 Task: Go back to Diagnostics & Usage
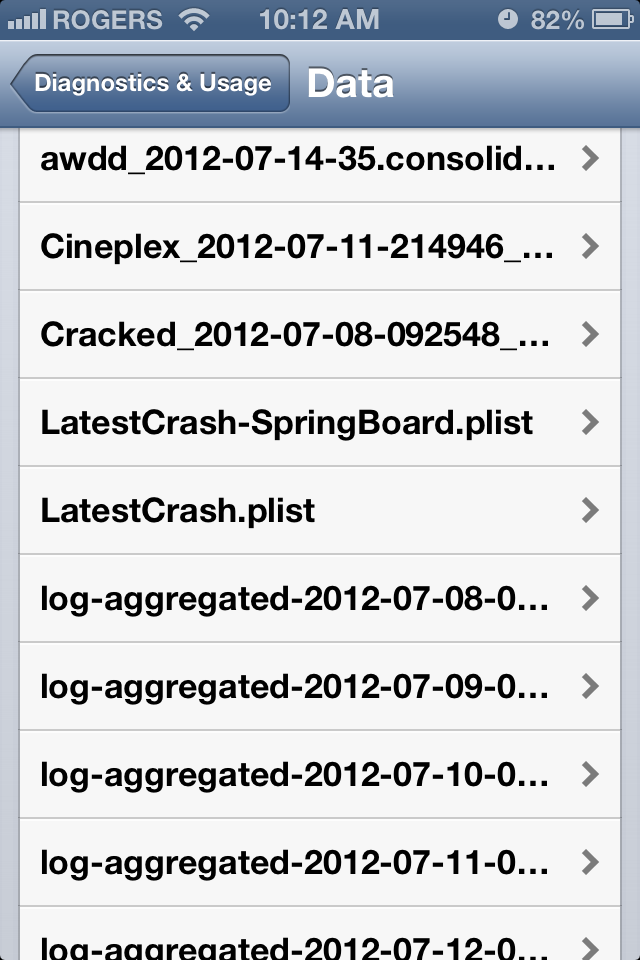151,83
